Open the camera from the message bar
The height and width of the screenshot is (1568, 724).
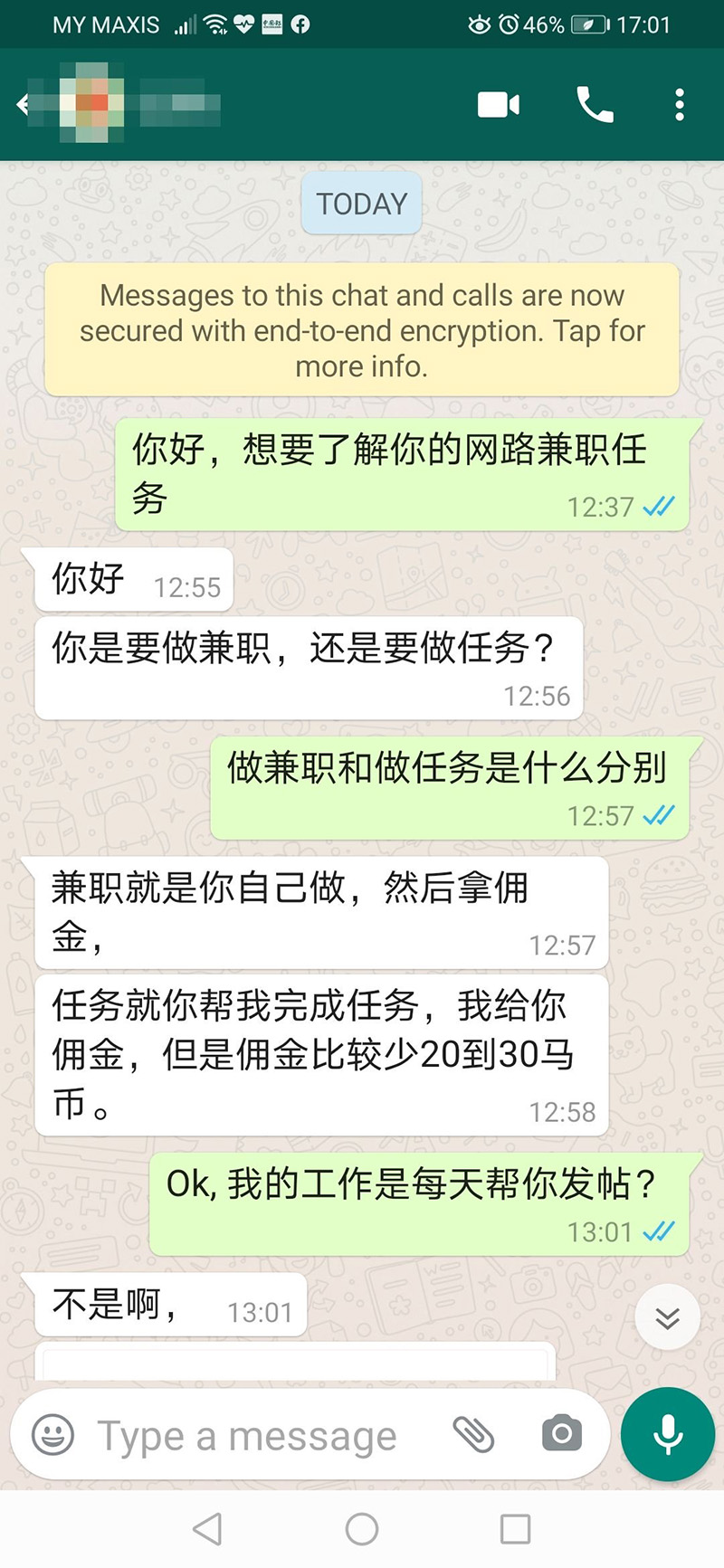(x=561, y=1434)
